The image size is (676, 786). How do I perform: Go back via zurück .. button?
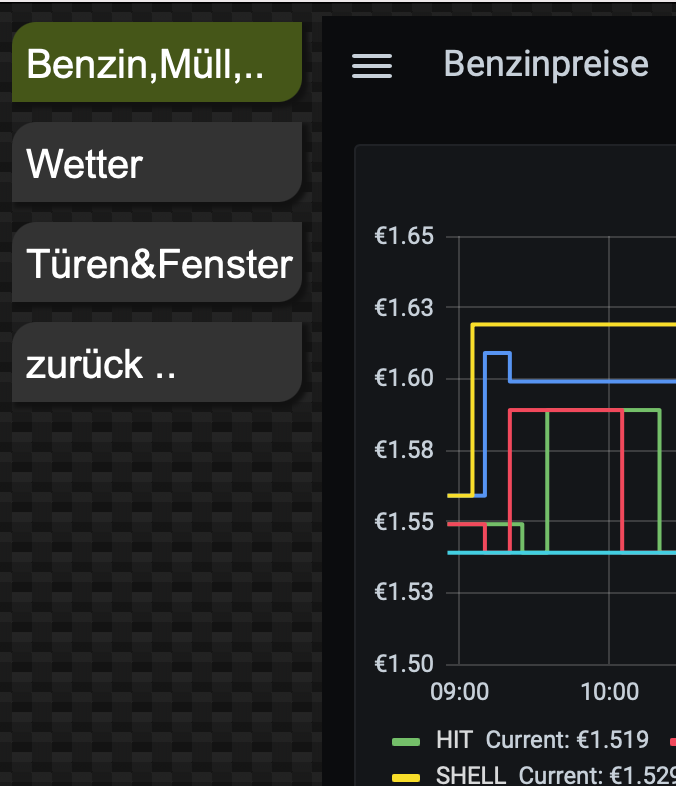156,363
